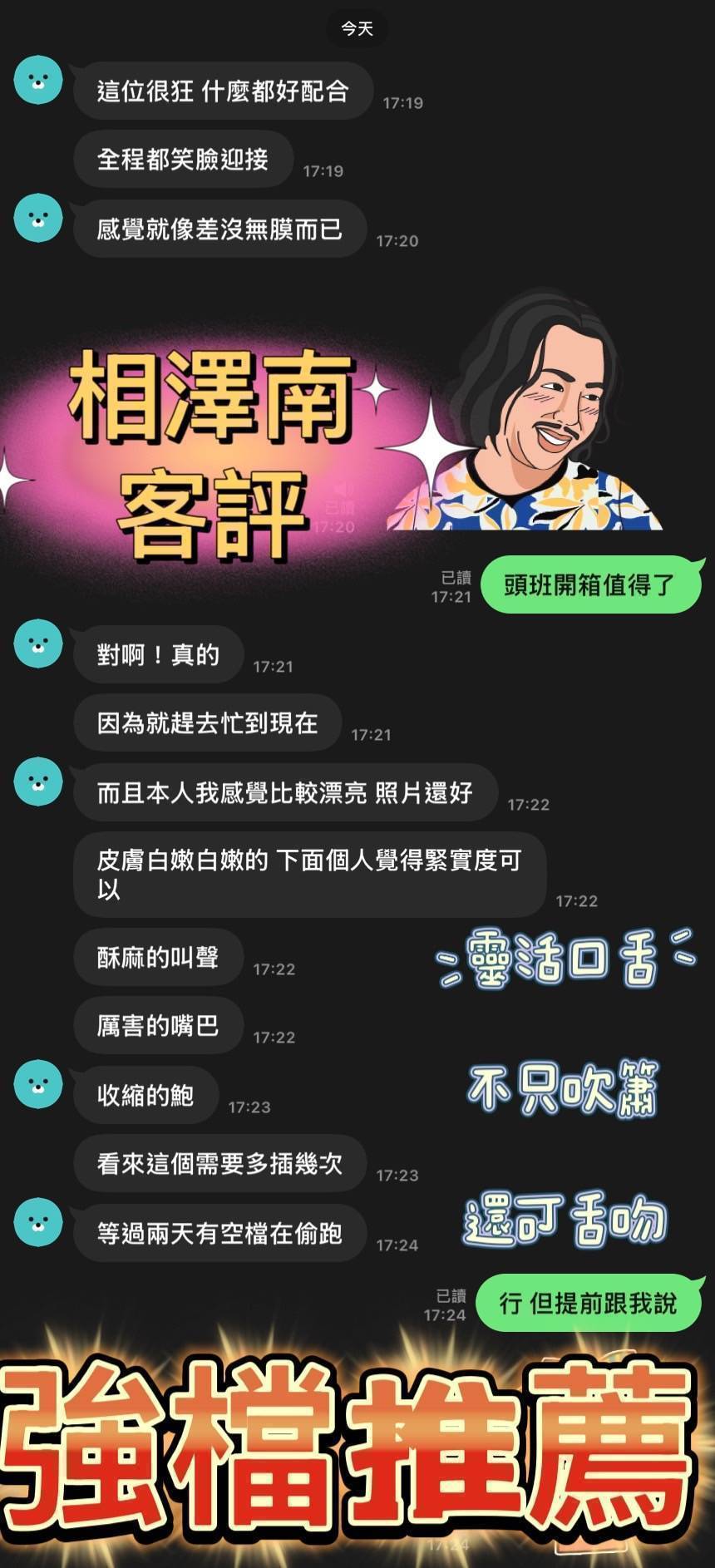Viewport: 715px width, 1568px height.
Task: Select the 全程都笑臉迎接 message bubble
Action: (184, 160)
